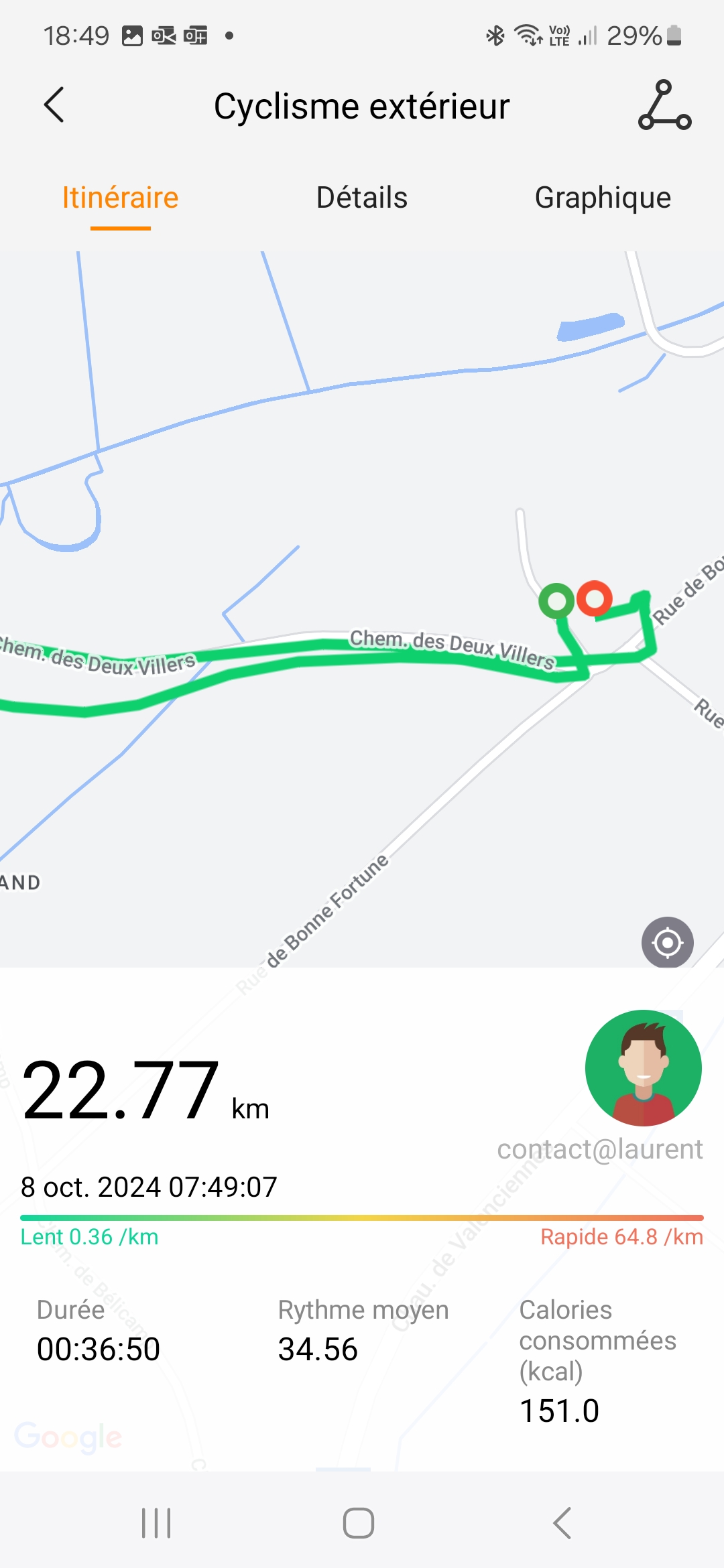Select the Itinéraire tab

click(121, 198)
